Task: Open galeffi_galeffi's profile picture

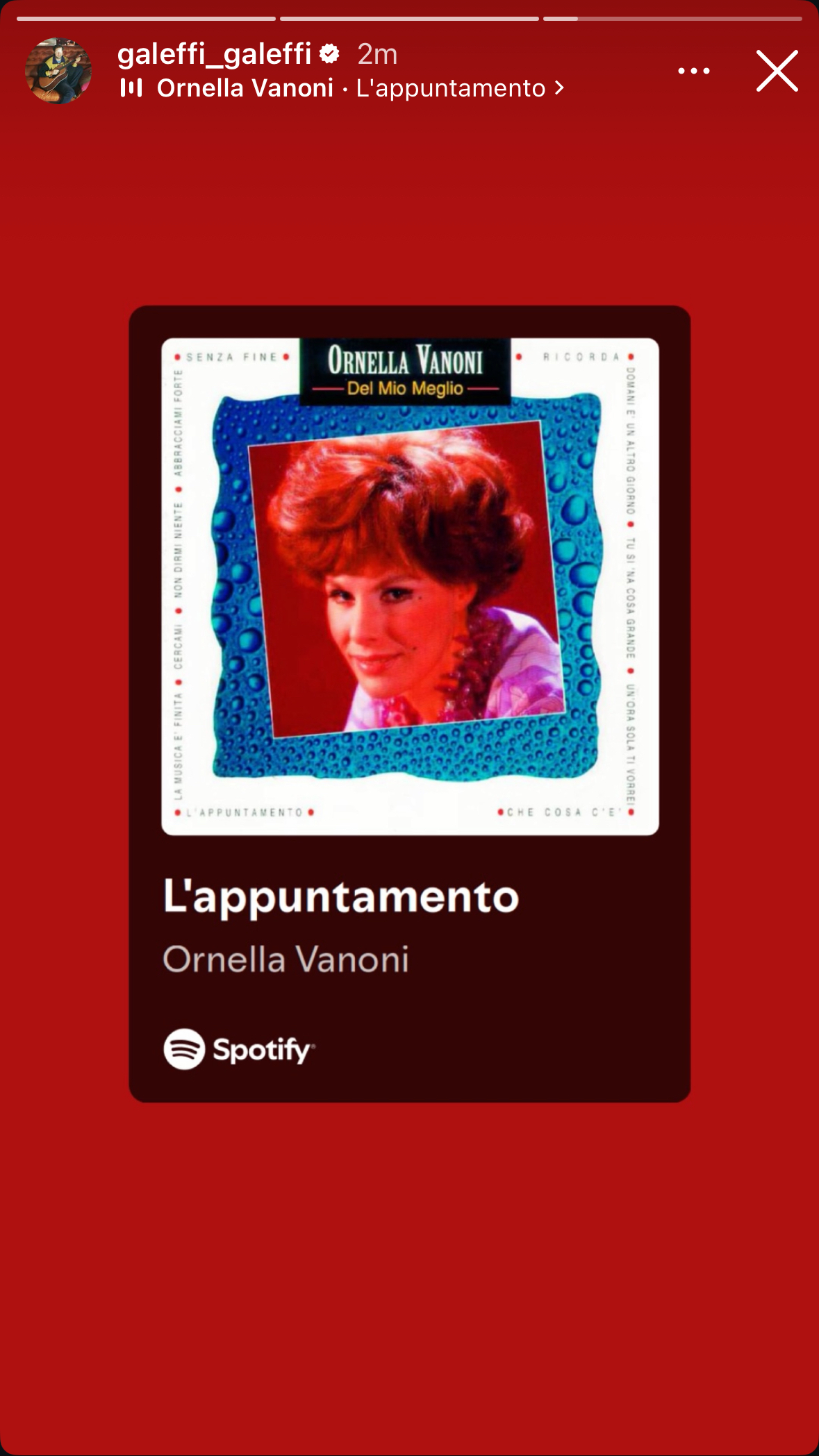Action: (58, 71)
